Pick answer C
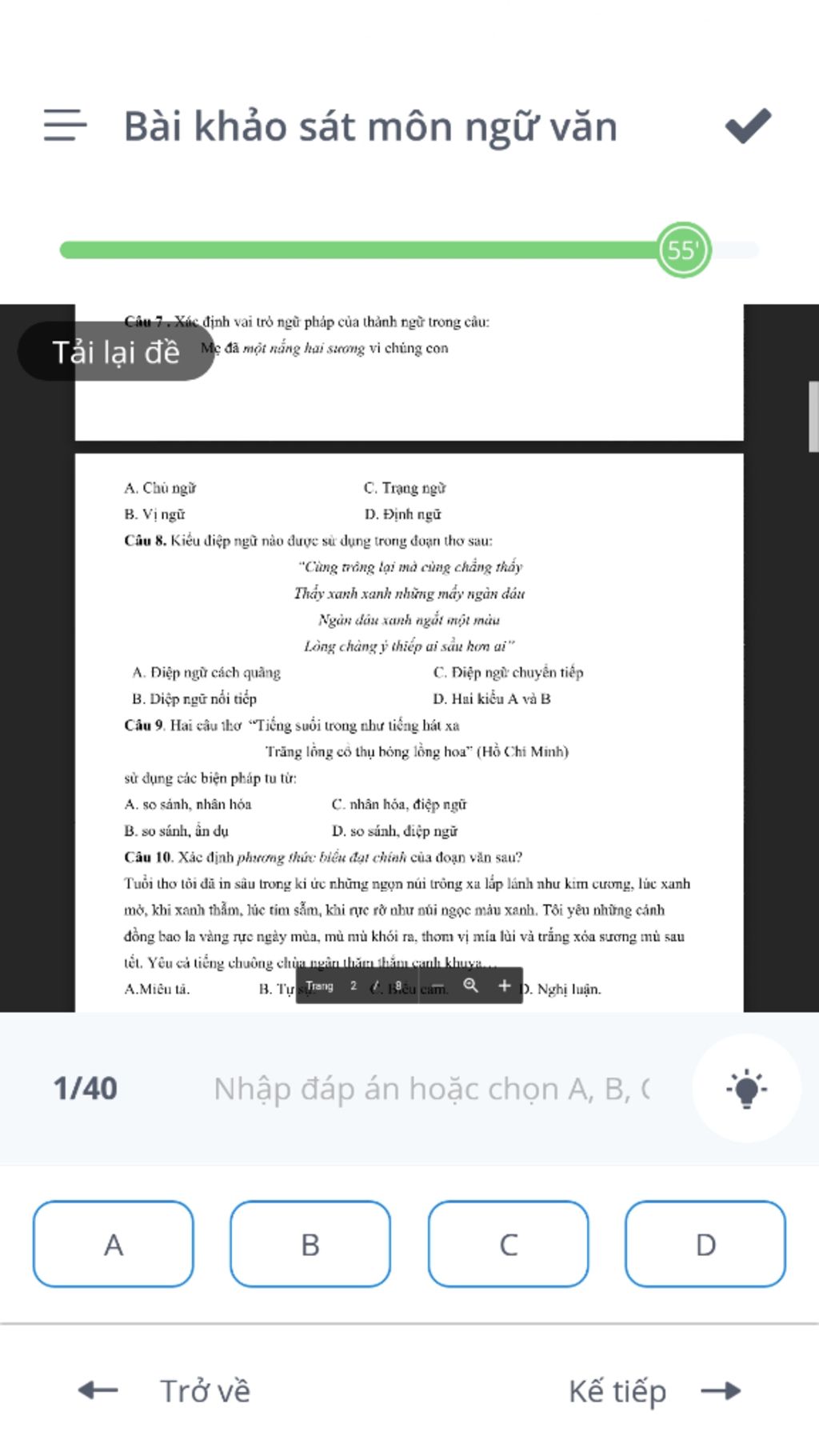 point(508,1244)
